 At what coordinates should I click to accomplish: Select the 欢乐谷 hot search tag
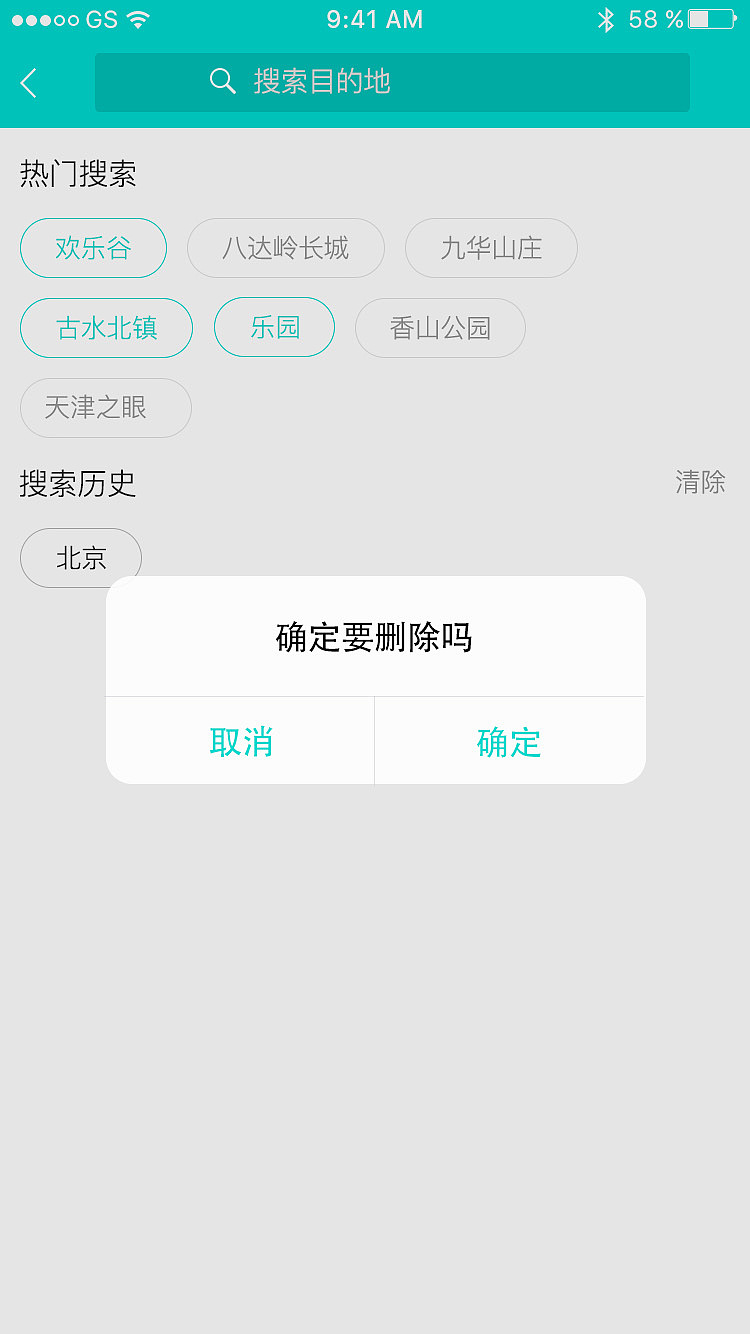[93, 248]
